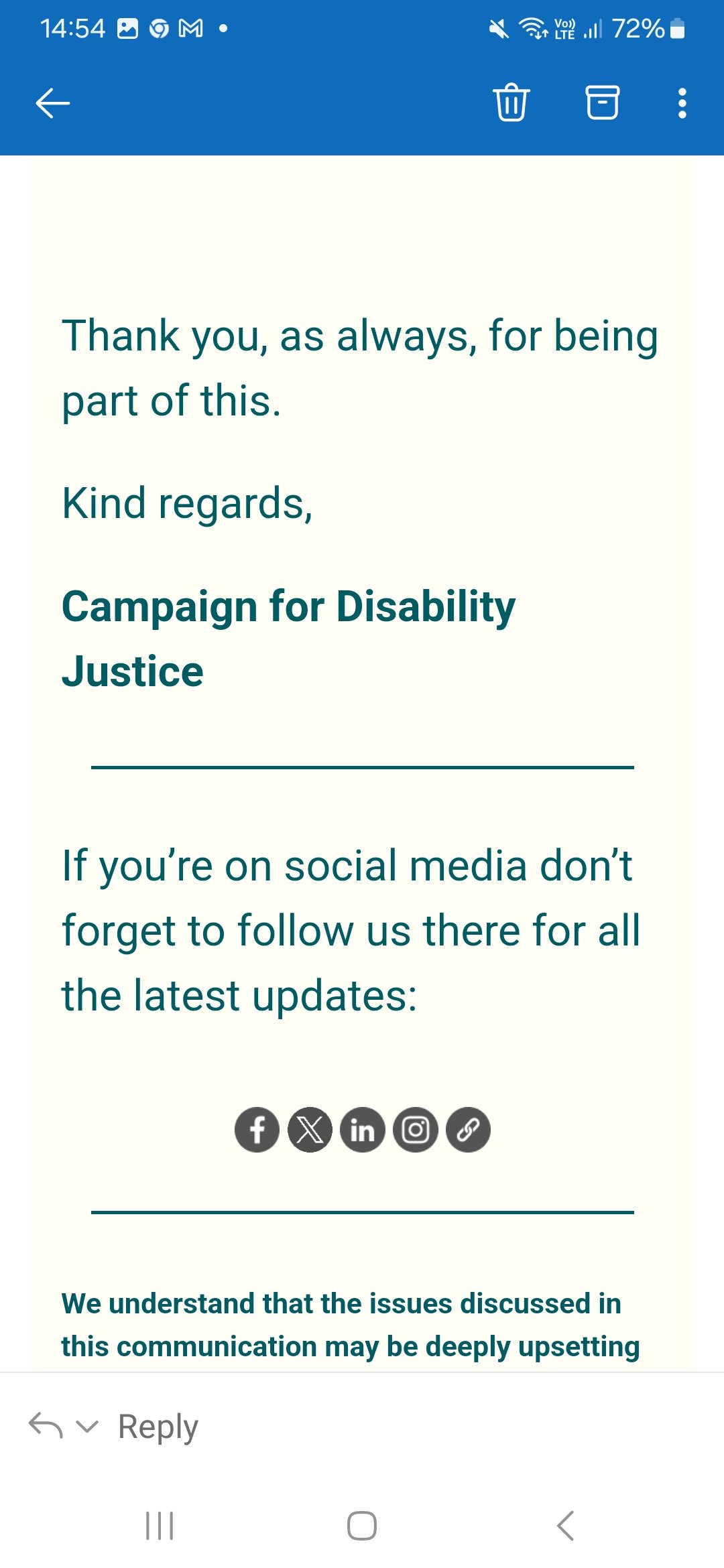Open the website link icon

coord(468,1130)
